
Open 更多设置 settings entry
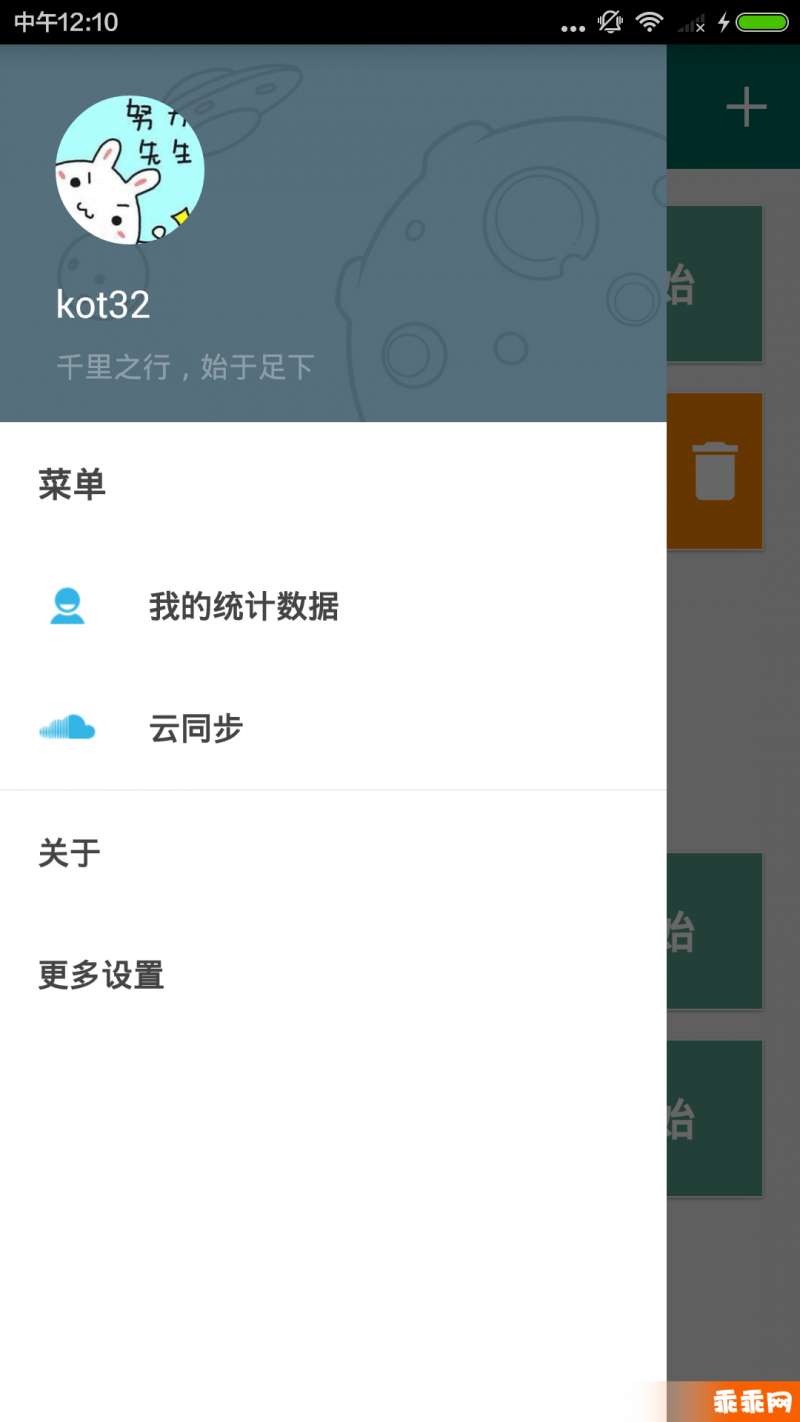[x=100, y=974]
